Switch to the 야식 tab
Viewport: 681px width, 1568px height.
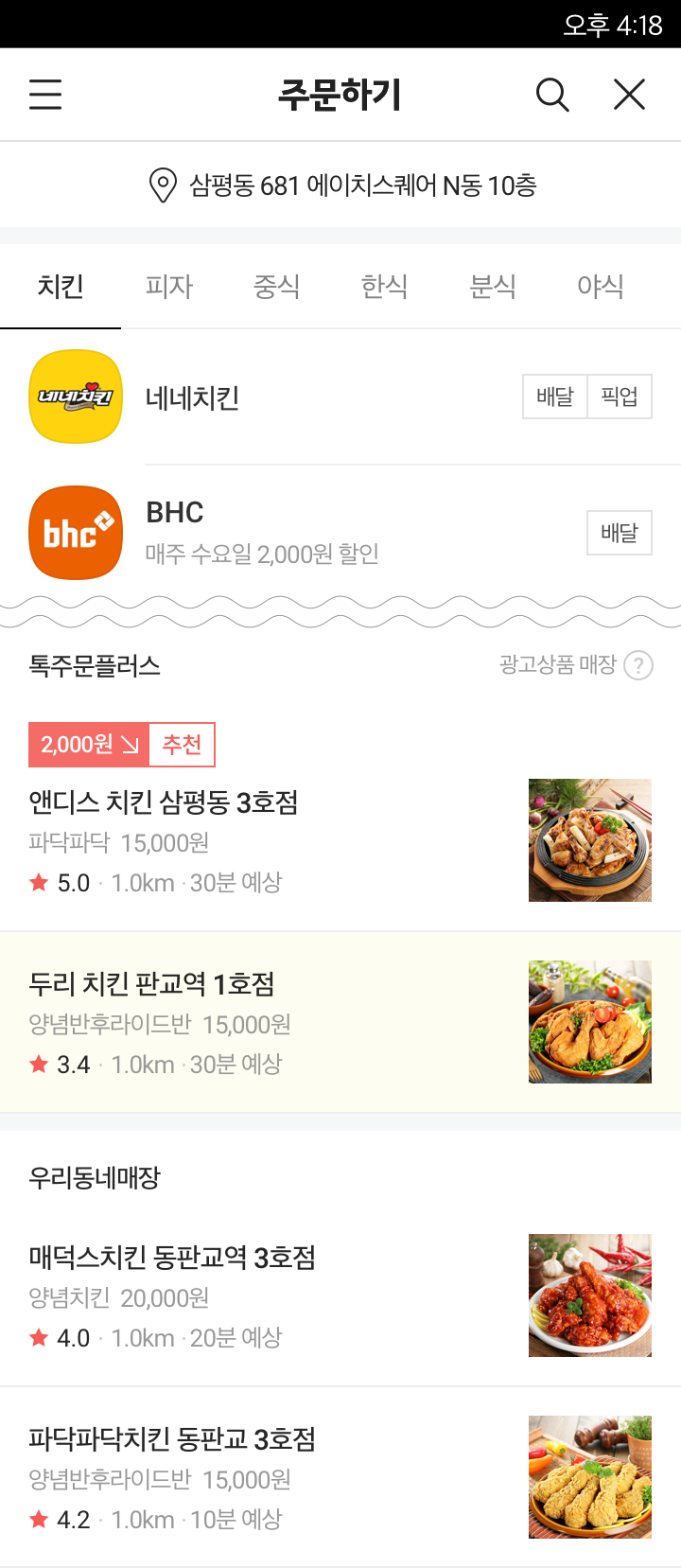601,286
